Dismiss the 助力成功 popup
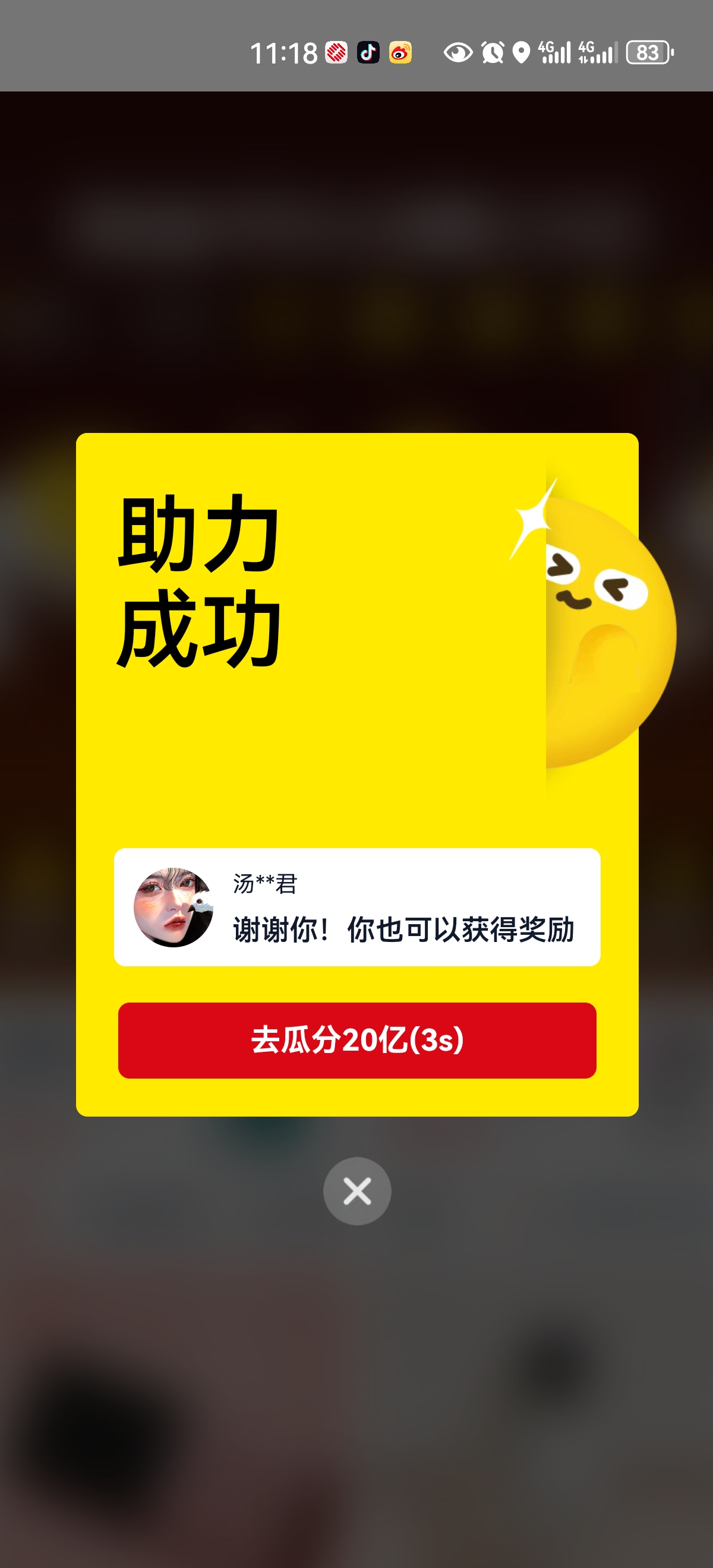713x1568 pixels. point(357,1191)
